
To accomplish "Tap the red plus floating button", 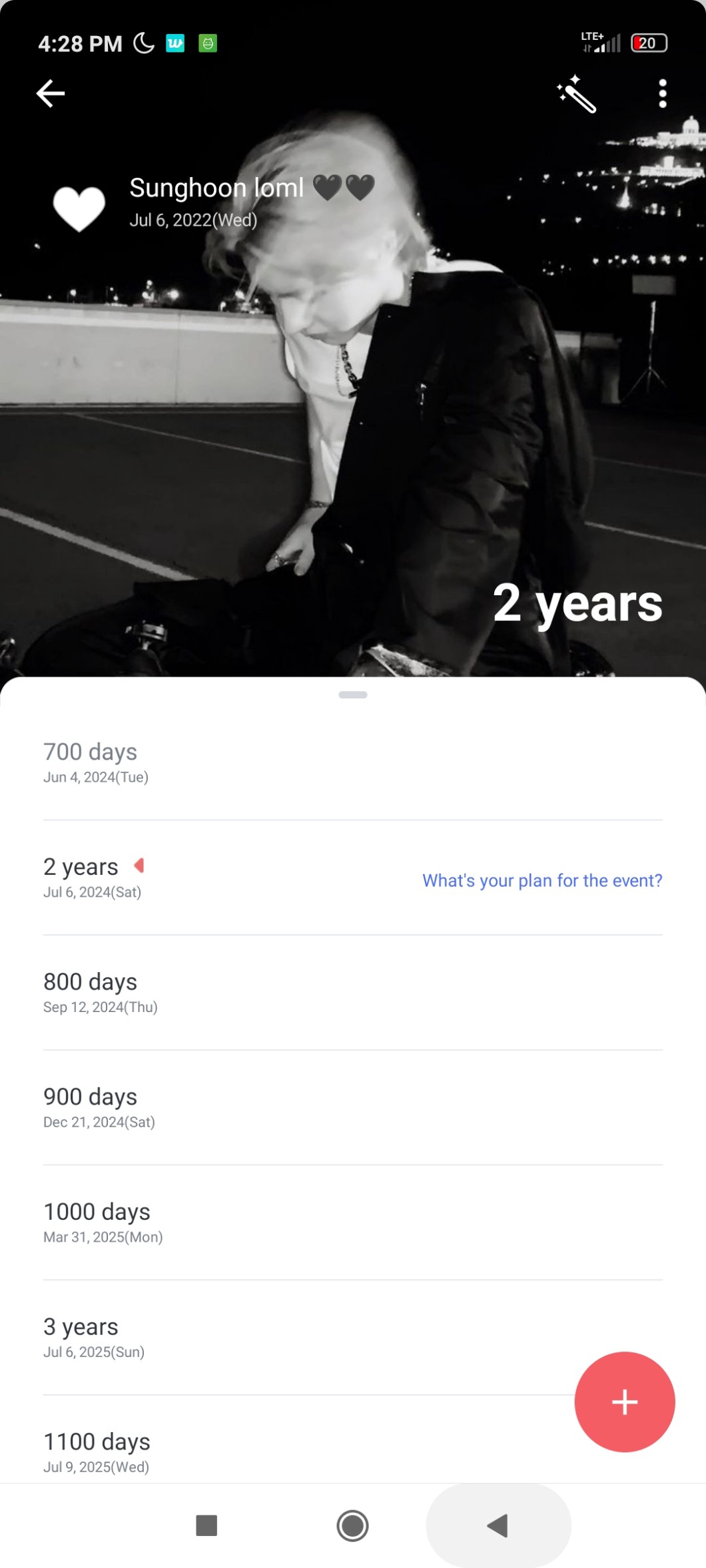I will tap(624, 1402).
